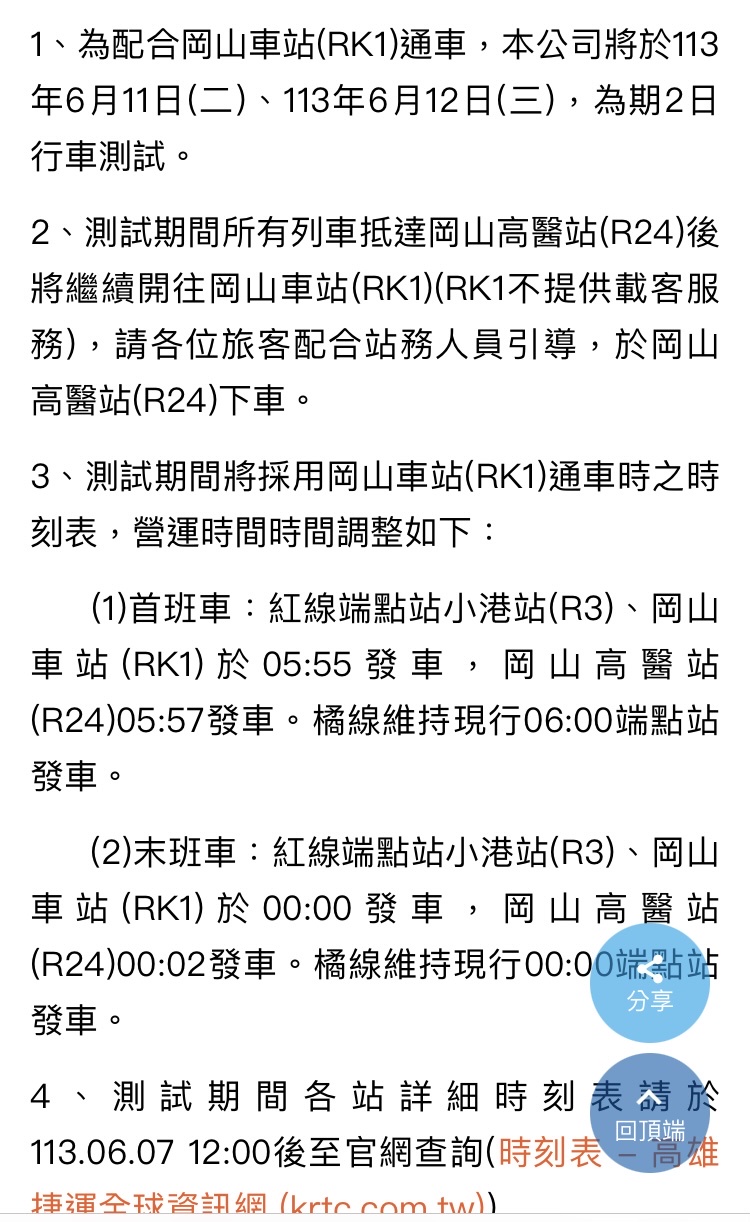Viewport: 750px width, 1222px height.
Task: Open the 時刻表 高雄捷運全球資訊網 link
Action: tap(549, 1153)
